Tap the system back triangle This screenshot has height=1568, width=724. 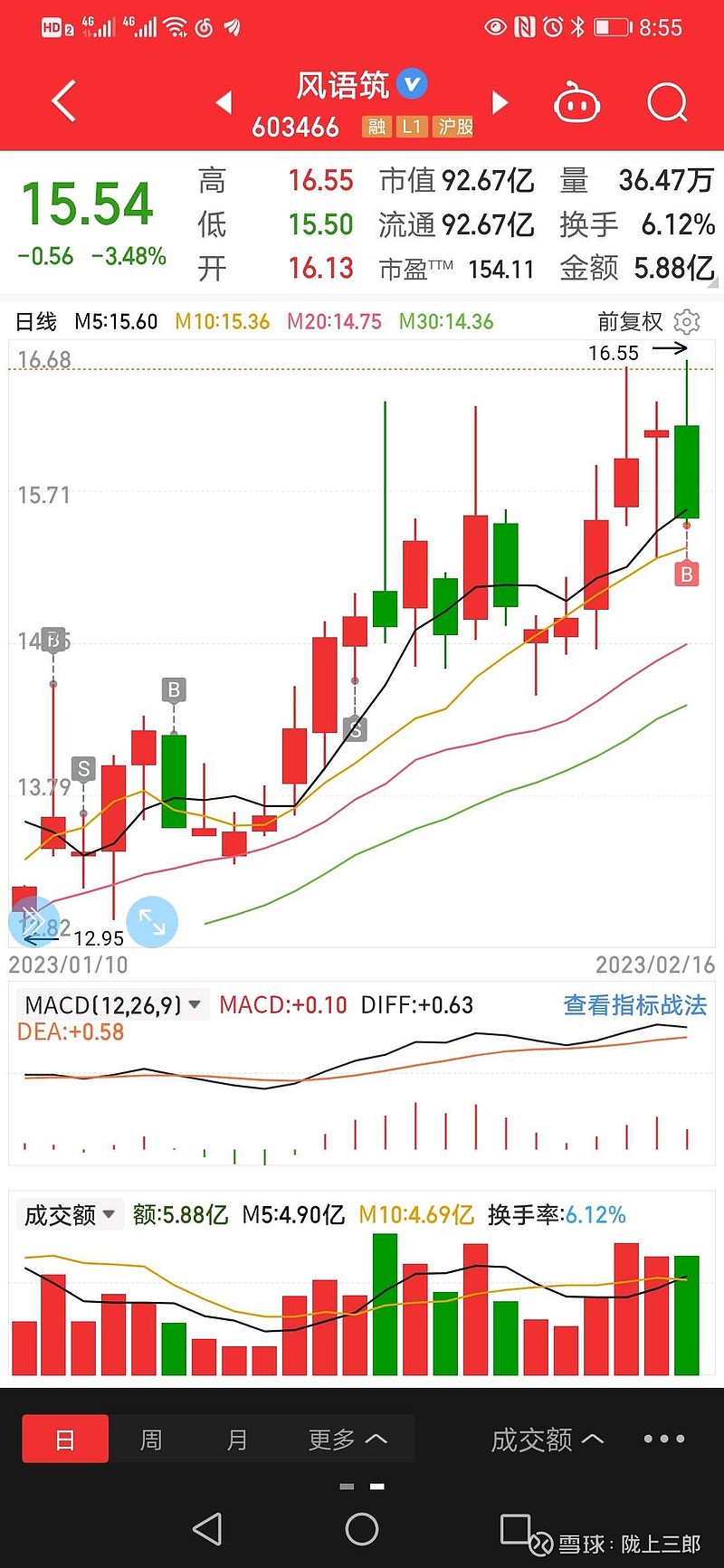tap(208, 1529)
